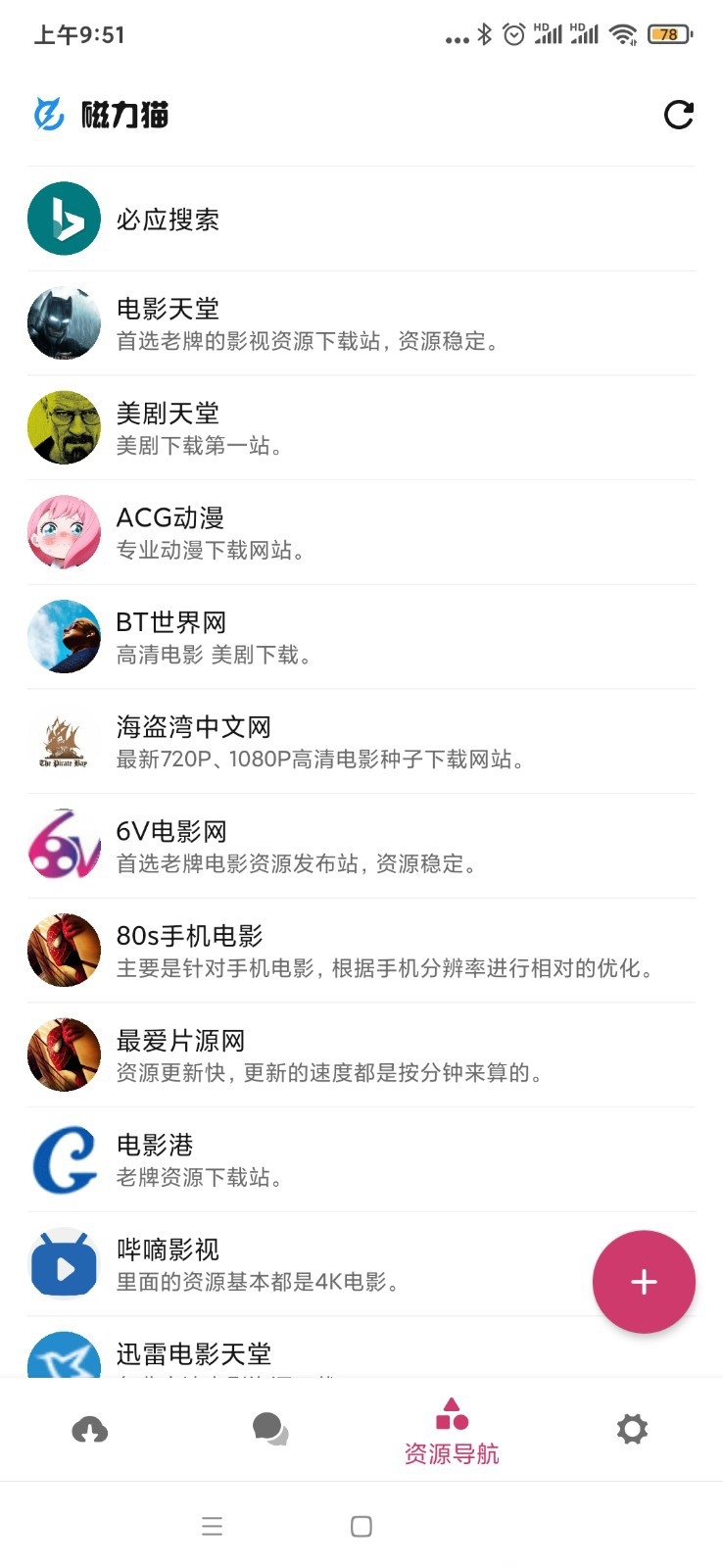Open the chat bubble tab
Image resolution: width=723 pixels, height=1568 pixels.
pyautogui.click(x=270, y=1429)
